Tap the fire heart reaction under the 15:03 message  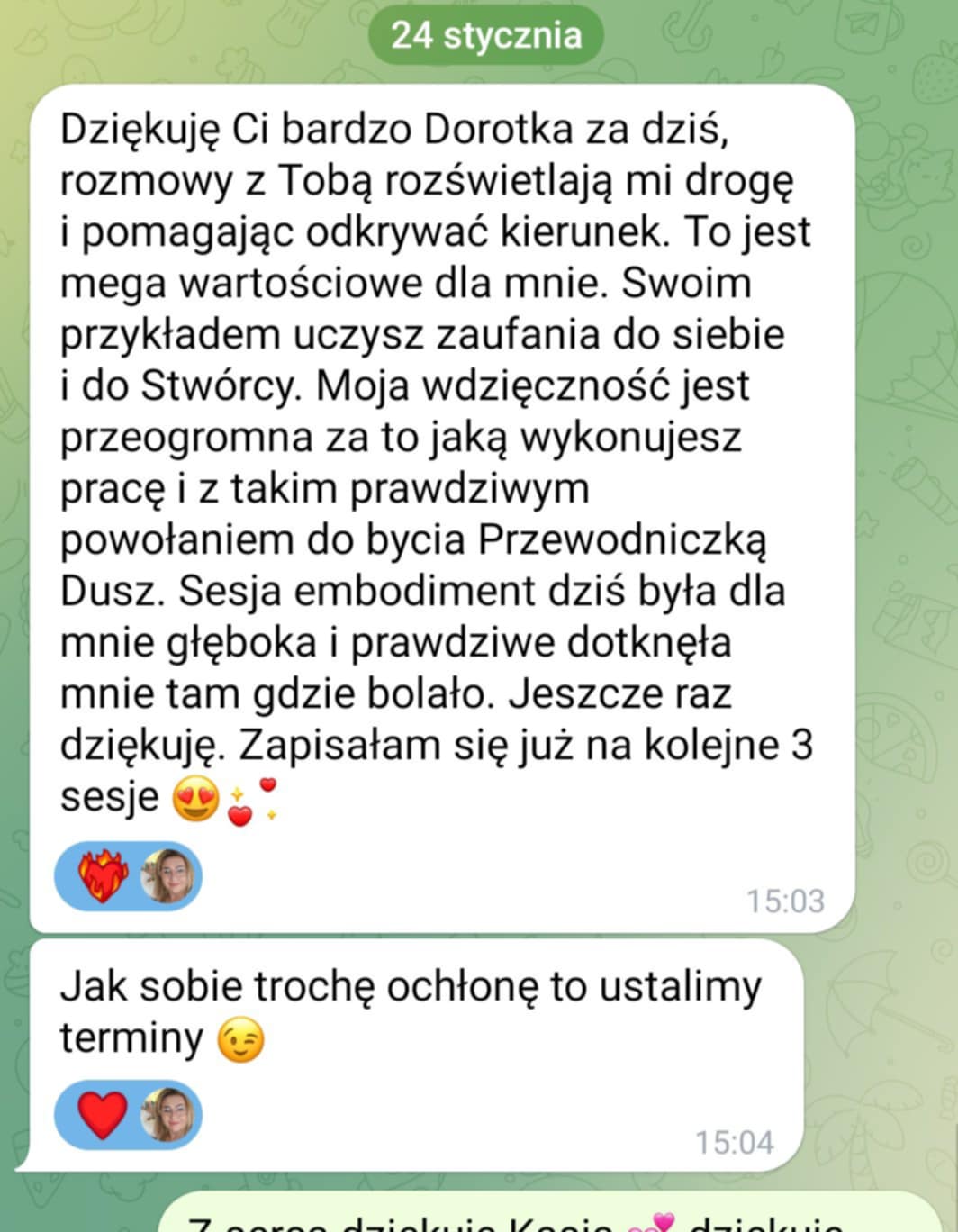tap(103, 875)
